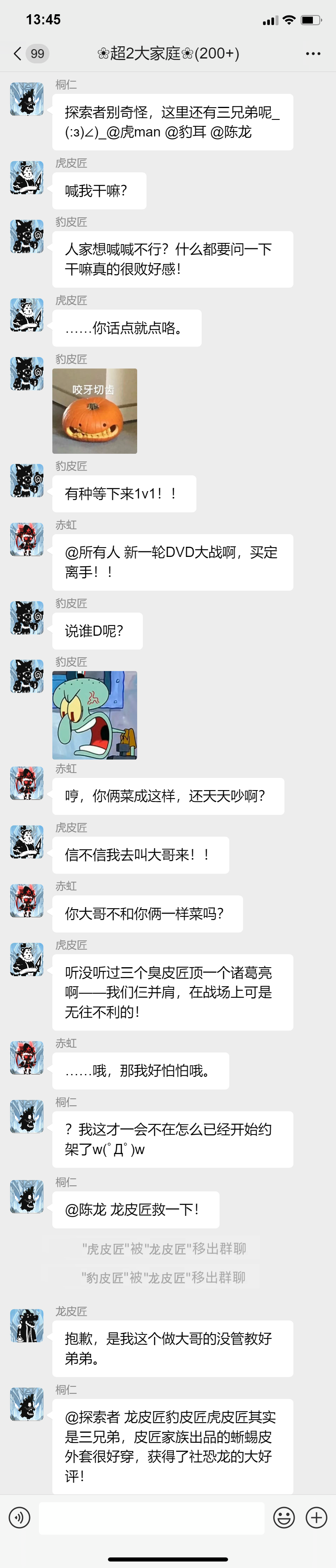Open the plus attachment menu
This screenshot has height=1568, width=336.
[x=316, y=1518]
